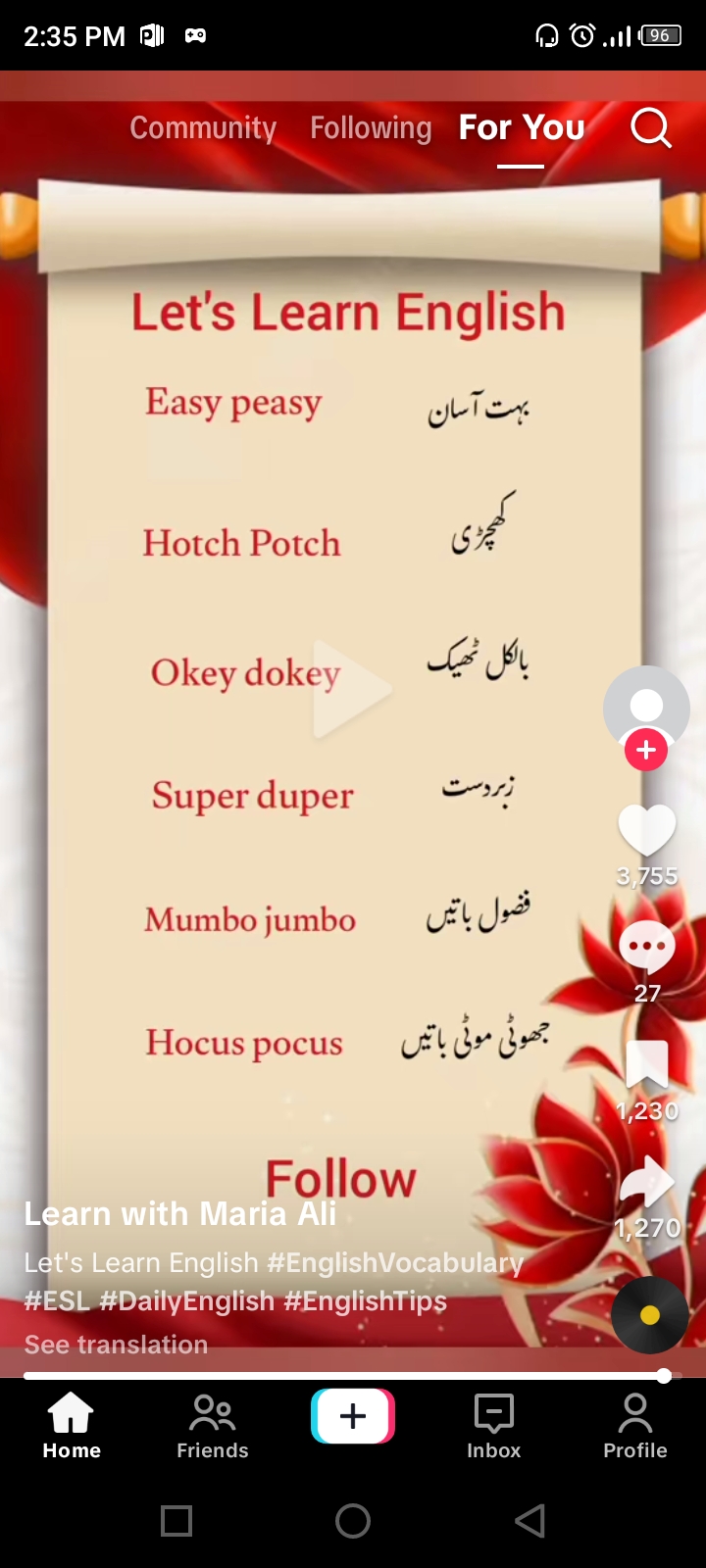This screenshot has height=1568, width=706.
Task: Go to the Home tab
Action: point(72,1427)
